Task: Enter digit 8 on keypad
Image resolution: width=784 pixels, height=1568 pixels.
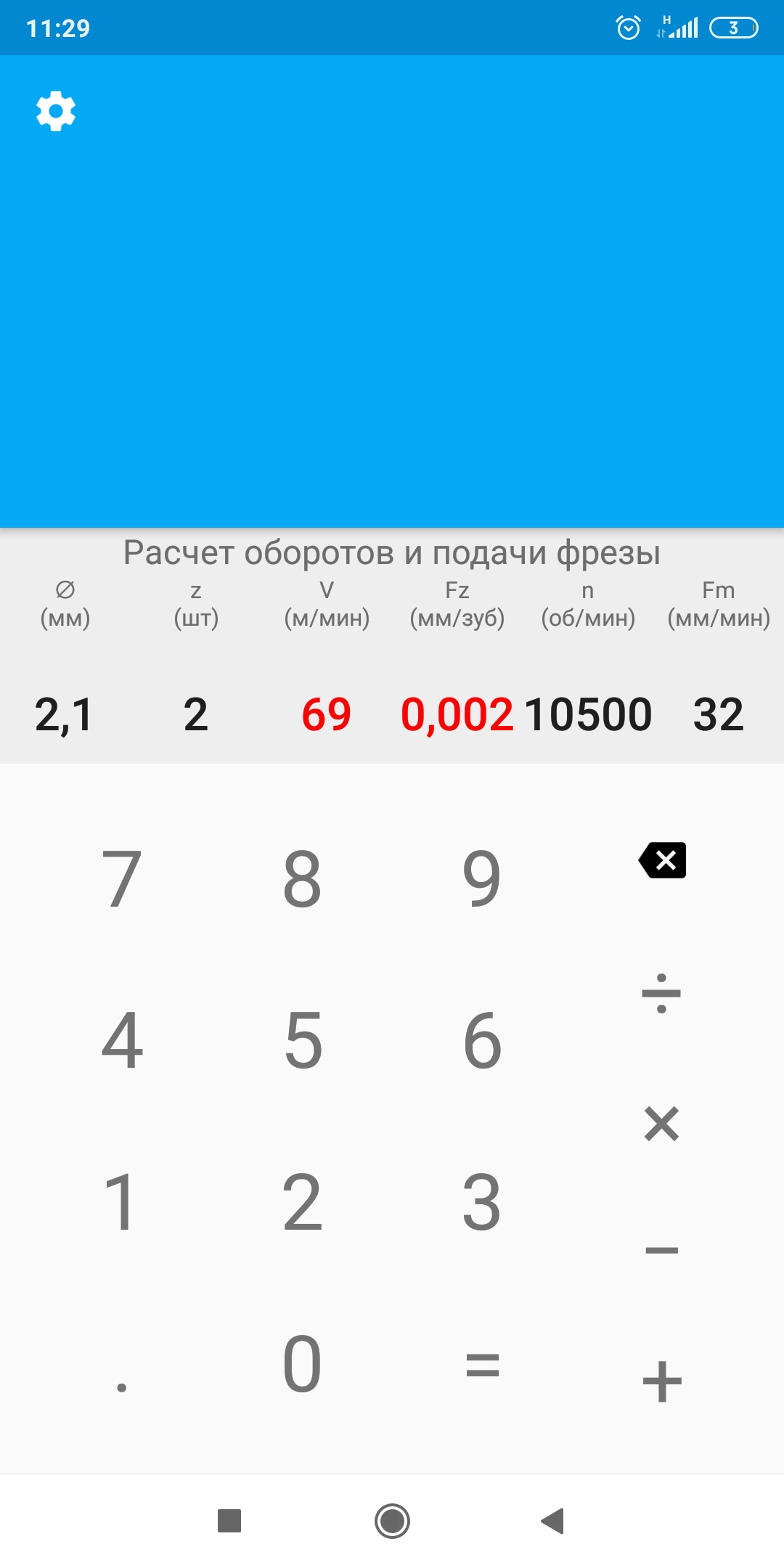Action: (x=302, y=879)
